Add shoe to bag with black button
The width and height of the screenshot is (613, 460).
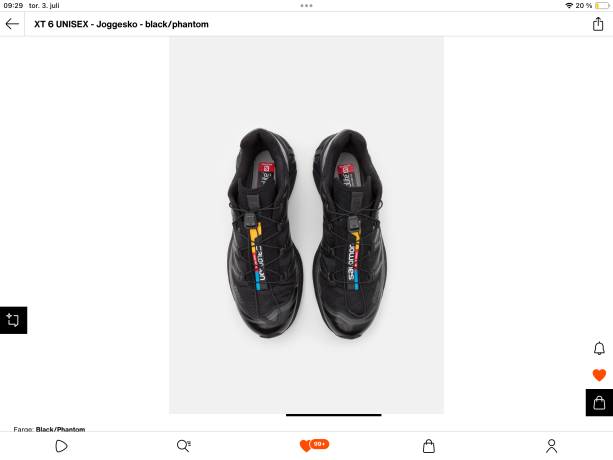[x=599, y=402]
